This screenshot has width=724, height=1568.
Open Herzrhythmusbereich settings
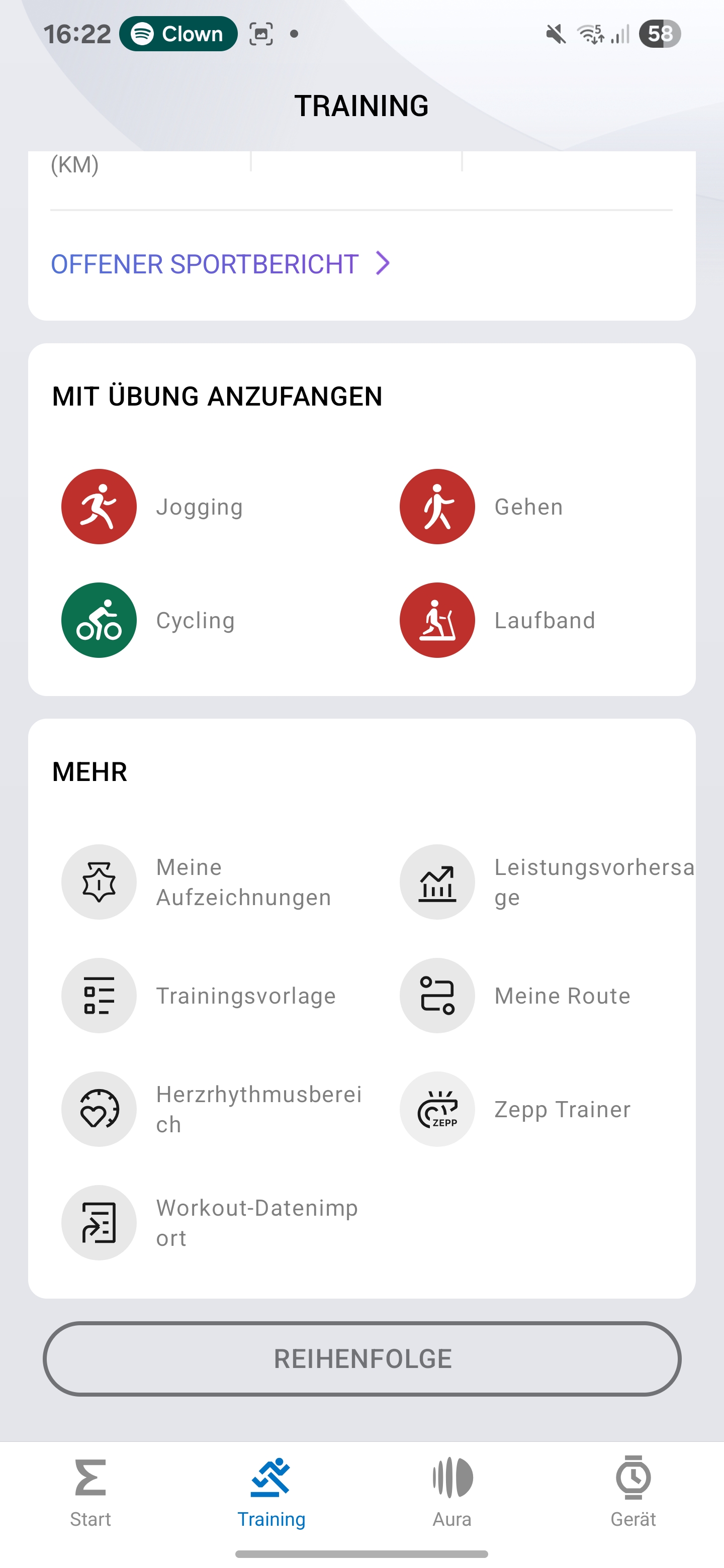(x=99, y=1109)
